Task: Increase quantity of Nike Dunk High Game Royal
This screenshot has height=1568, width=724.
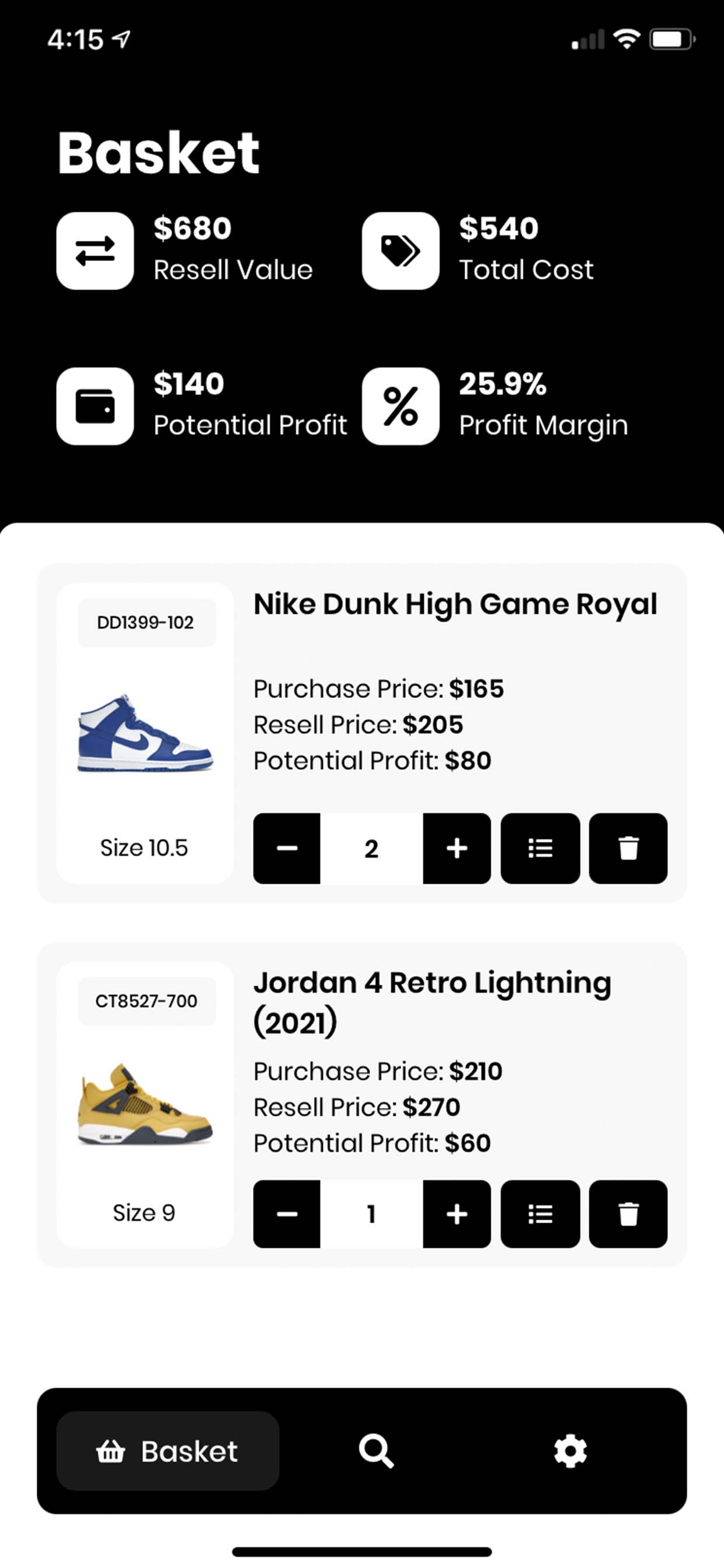Action: (457, 848)
